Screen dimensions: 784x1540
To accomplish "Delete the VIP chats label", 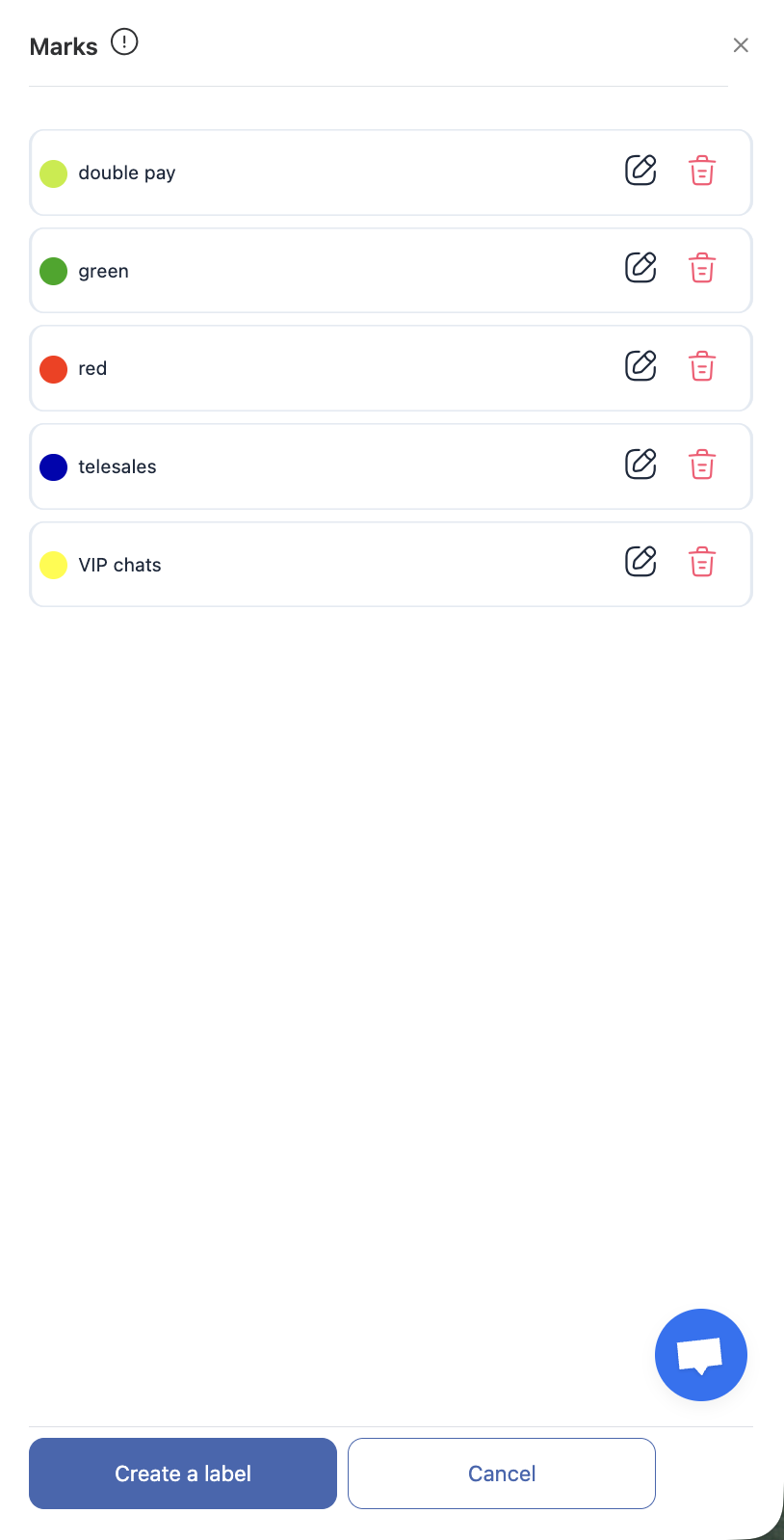I will pos(702,562).
